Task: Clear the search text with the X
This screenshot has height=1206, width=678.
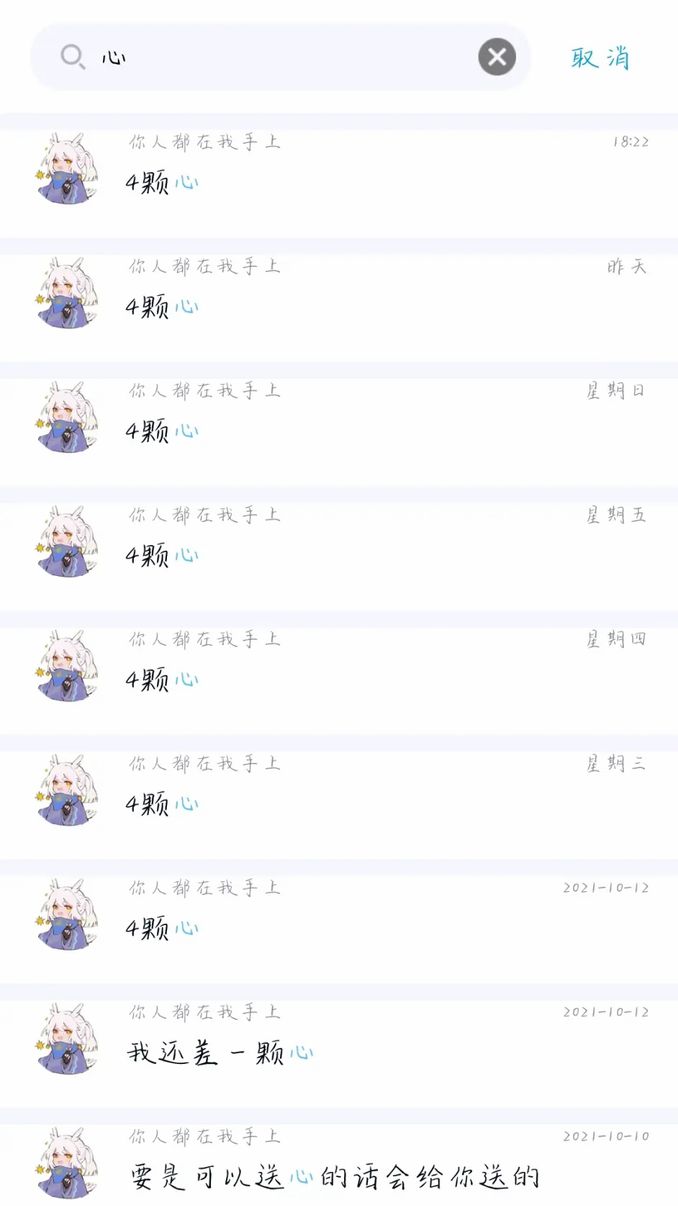Action: pyautogui.click(x=497, y=57)
